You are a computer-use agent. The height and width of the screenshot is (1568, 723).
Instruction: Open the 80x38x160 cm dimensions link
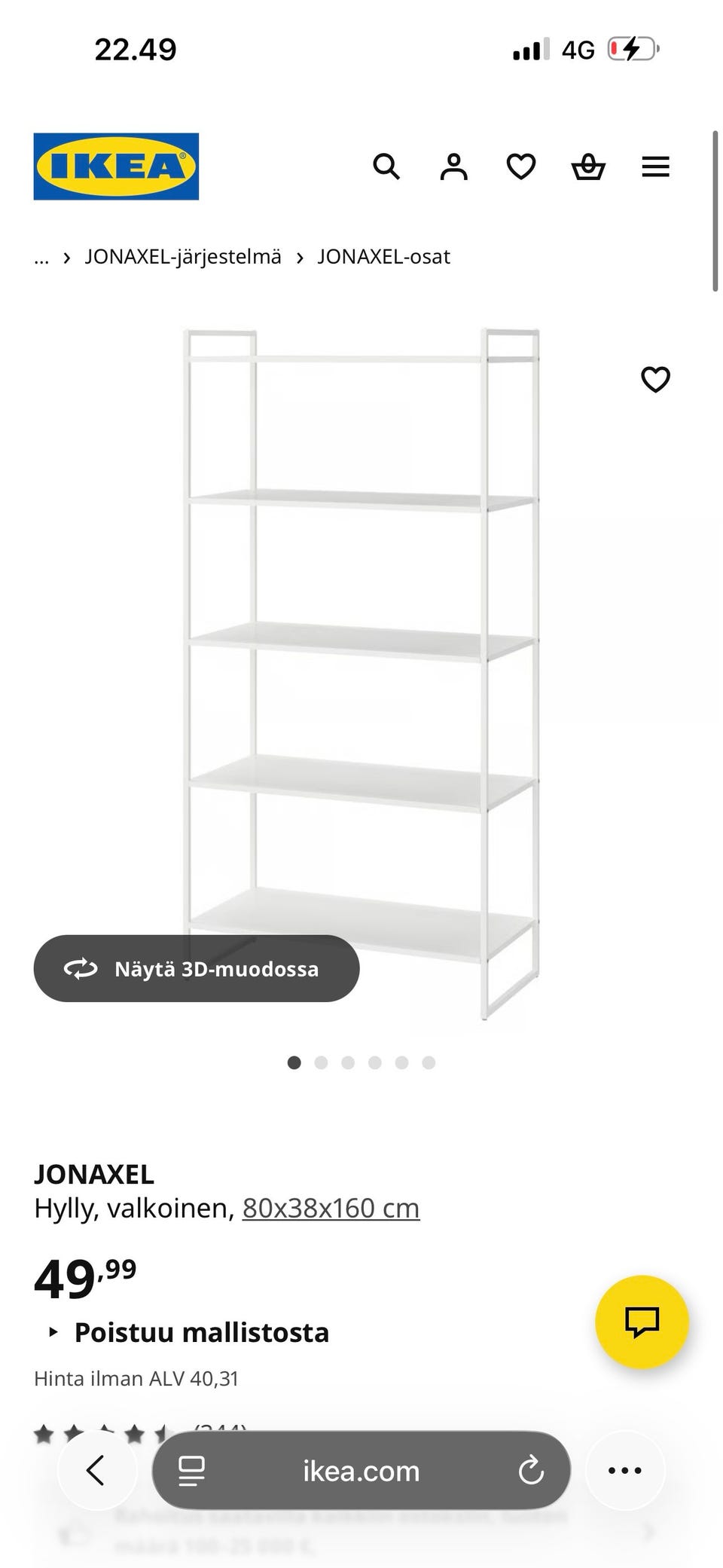pyautogui.click(x=331, y=1208)
